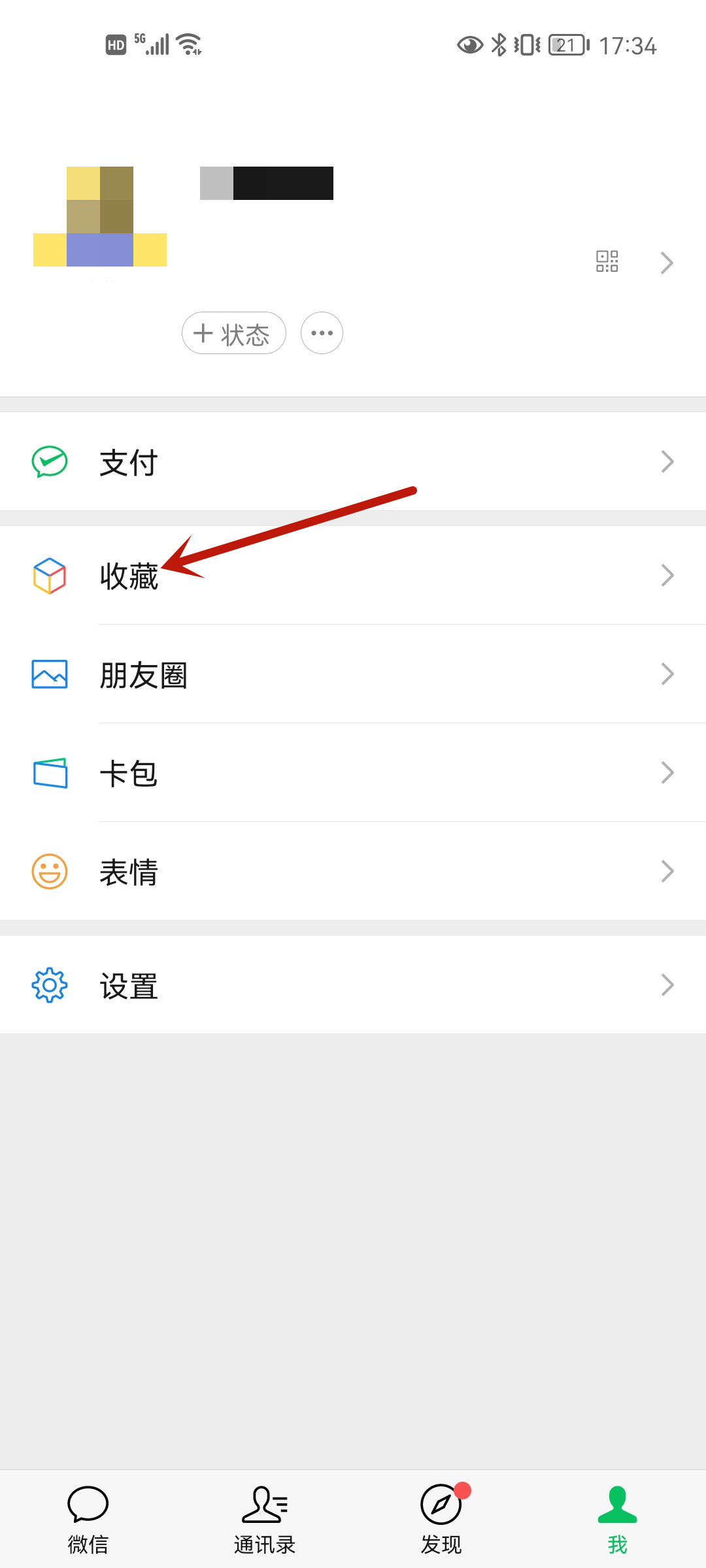The width and height of the screenshot is (706, 1568).
Task: Show my profile QR code
Action: point(607,261)
